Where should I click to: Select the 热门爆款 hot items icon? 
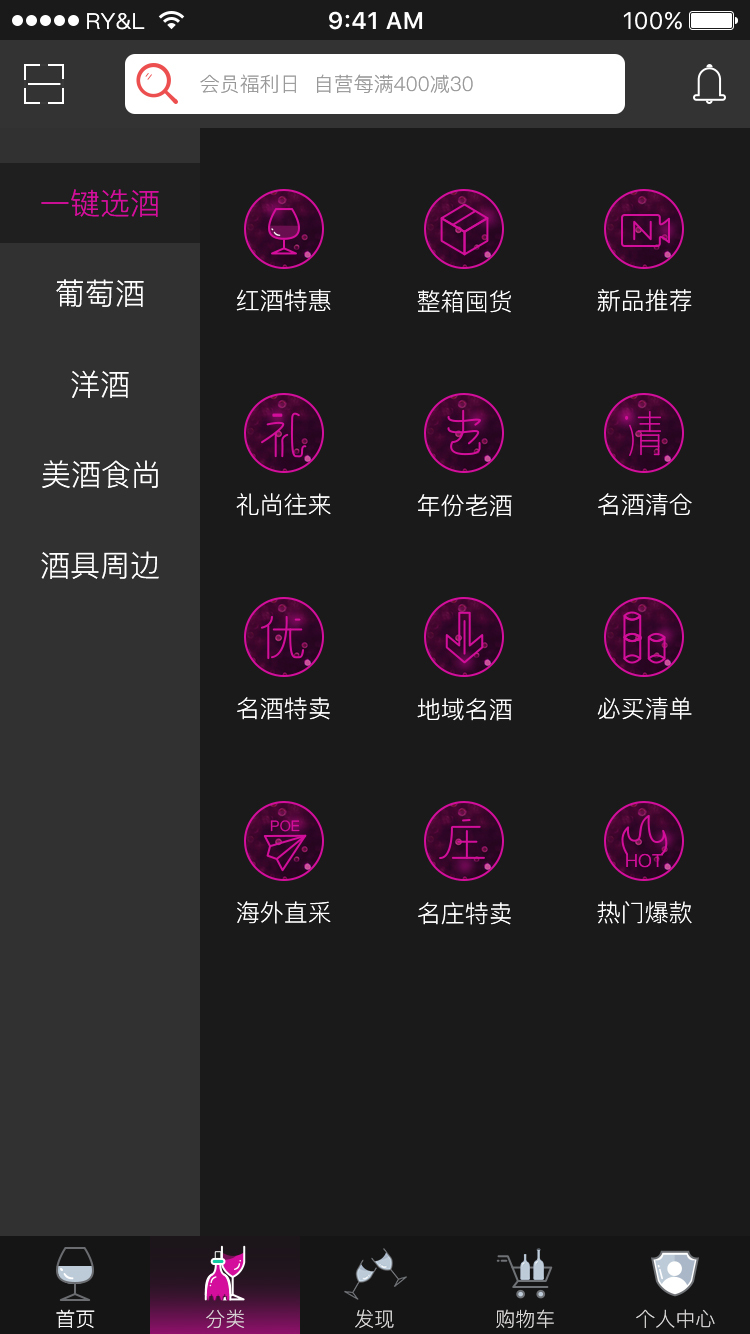[643, 841]
